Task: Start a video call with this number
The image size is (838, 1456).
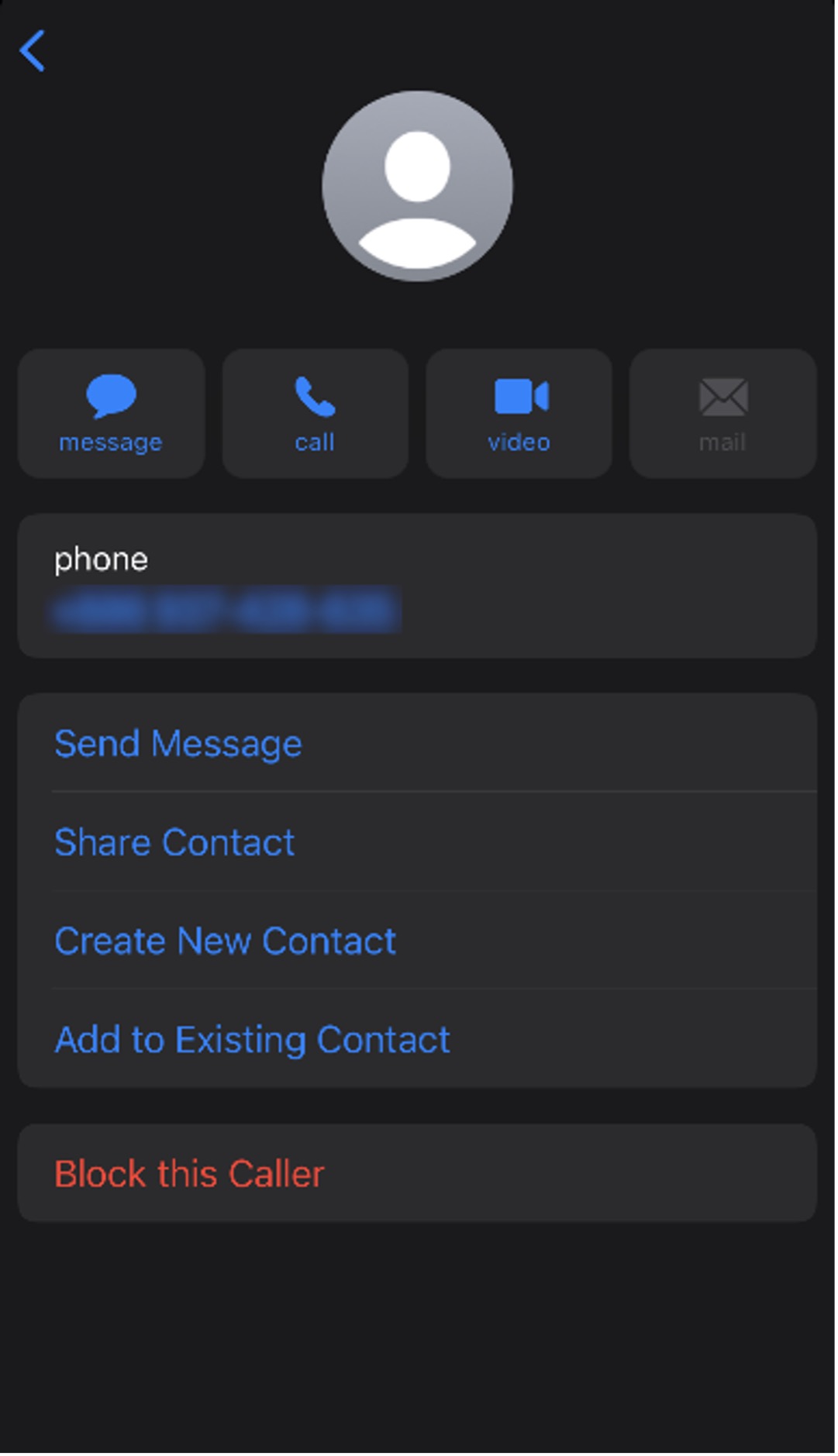Action: coord(519,413)
